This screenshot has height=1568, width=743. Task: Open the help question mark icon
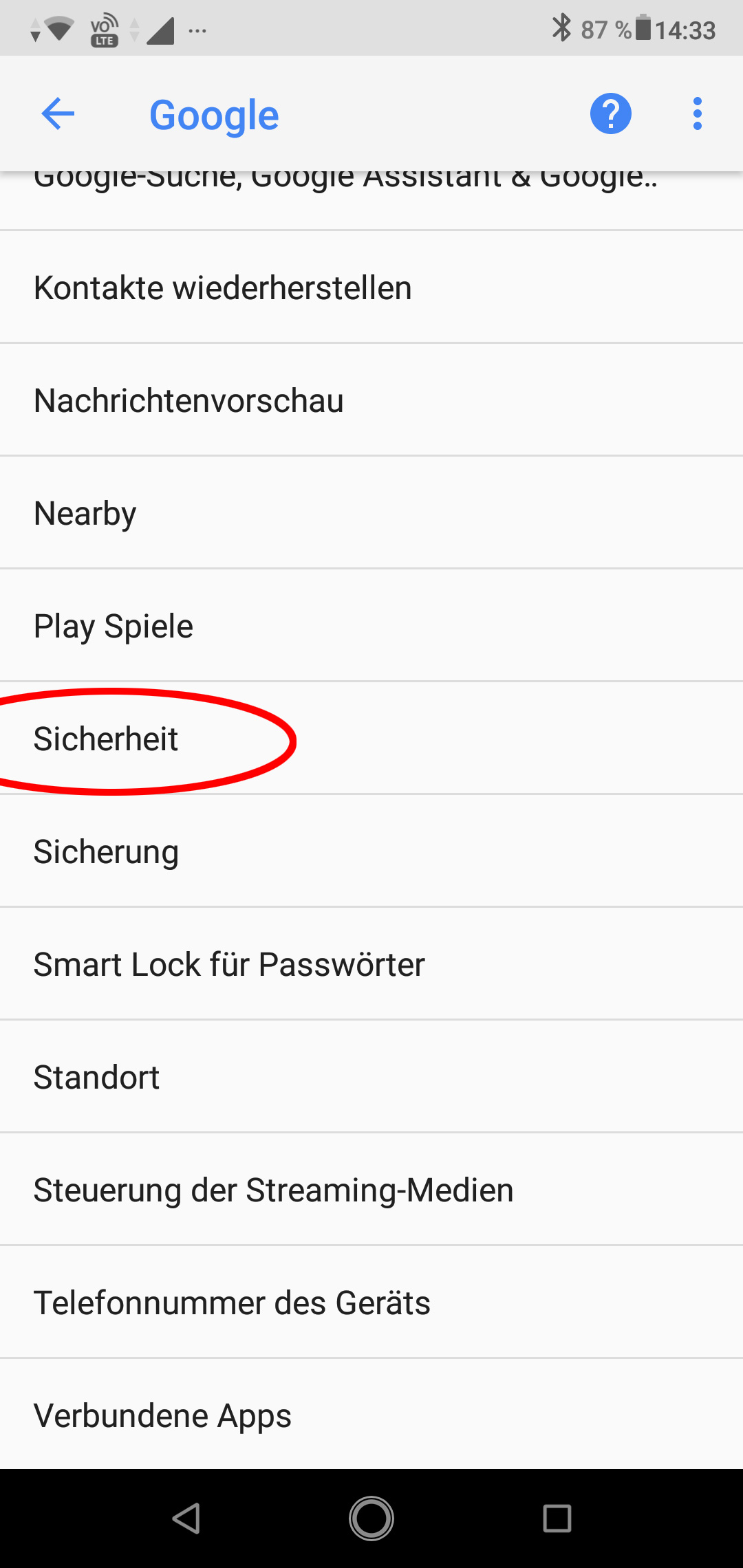pos(610,113)
